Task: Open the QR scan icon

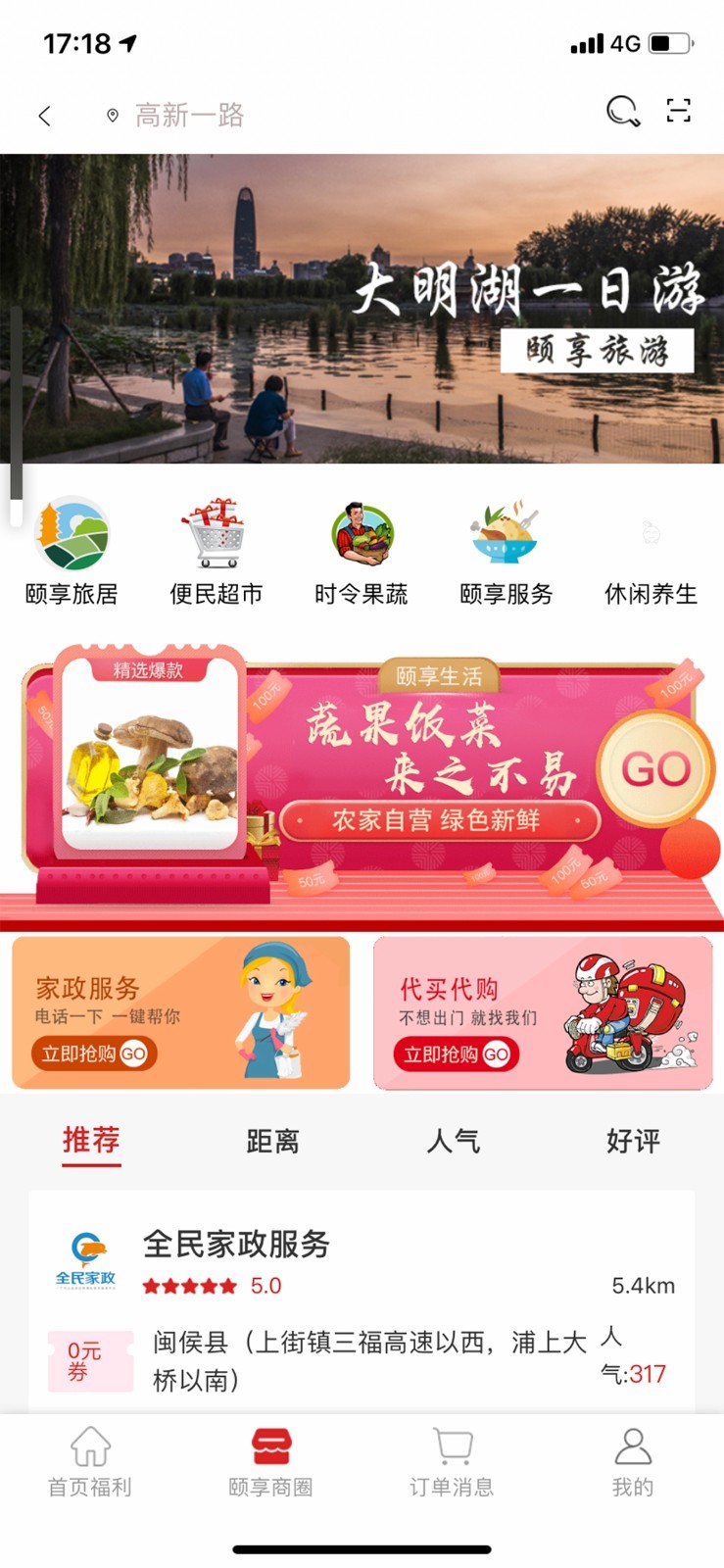Action: (678, 111)
